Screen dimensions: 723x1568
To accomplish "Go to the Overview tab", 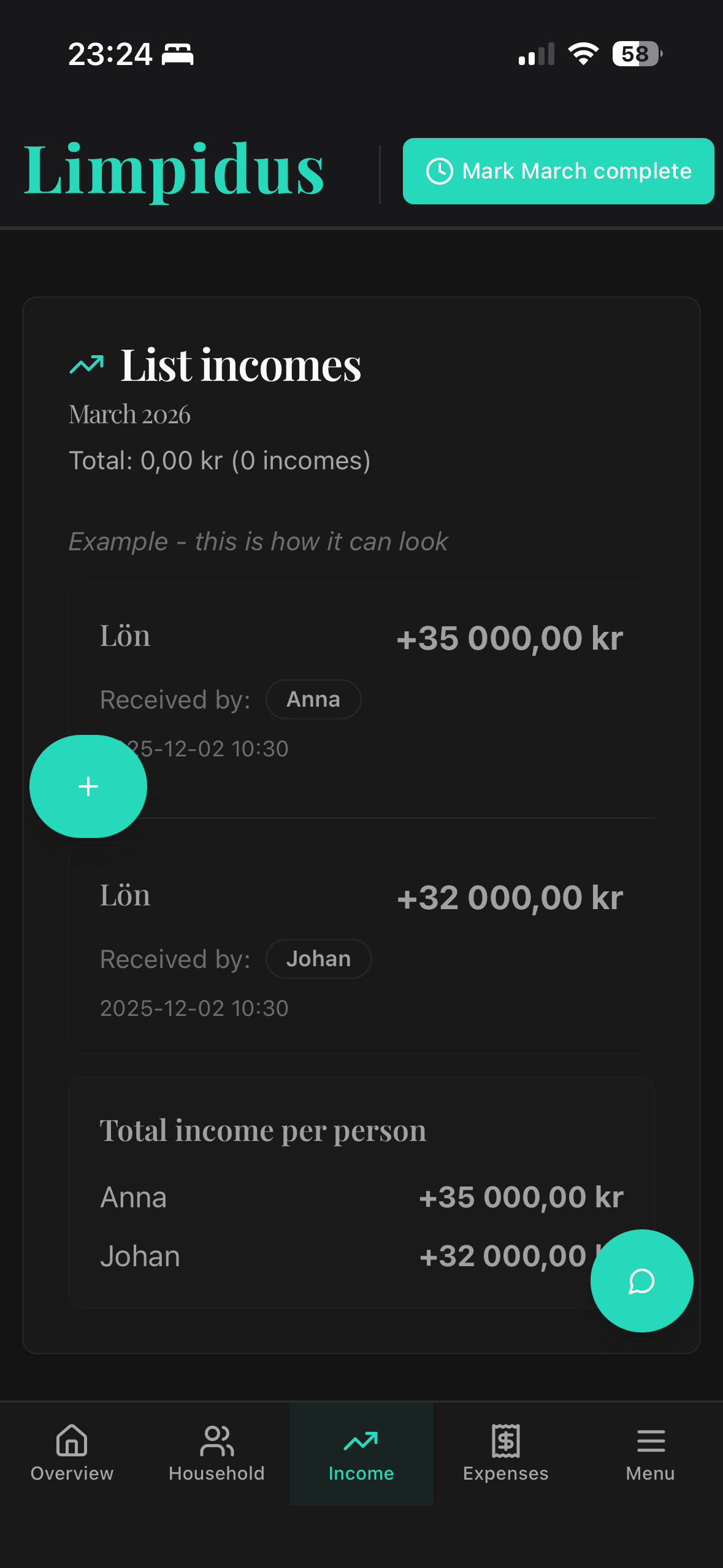I will point(72,1453).
